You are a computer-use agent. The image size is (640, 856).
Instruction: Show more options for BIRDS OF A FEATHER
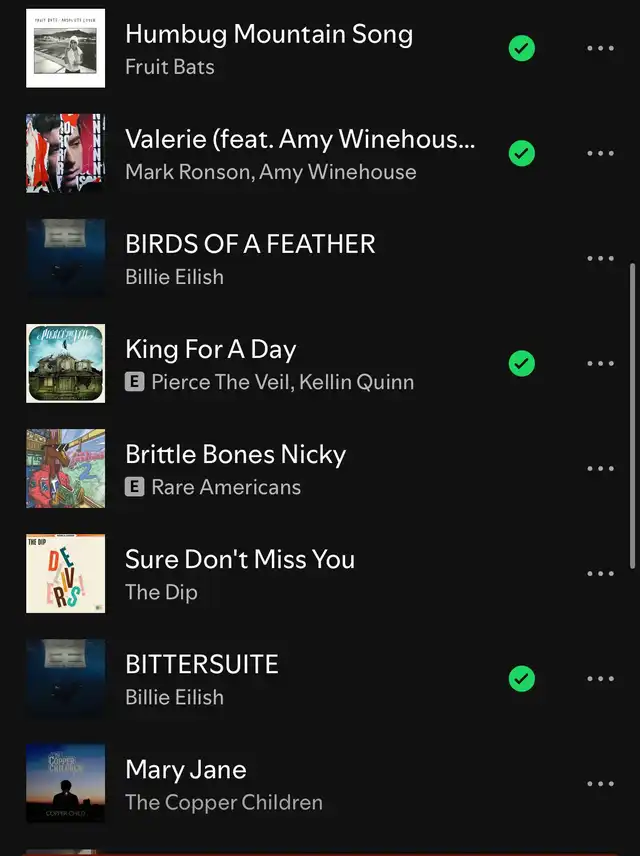click(600, 258)
